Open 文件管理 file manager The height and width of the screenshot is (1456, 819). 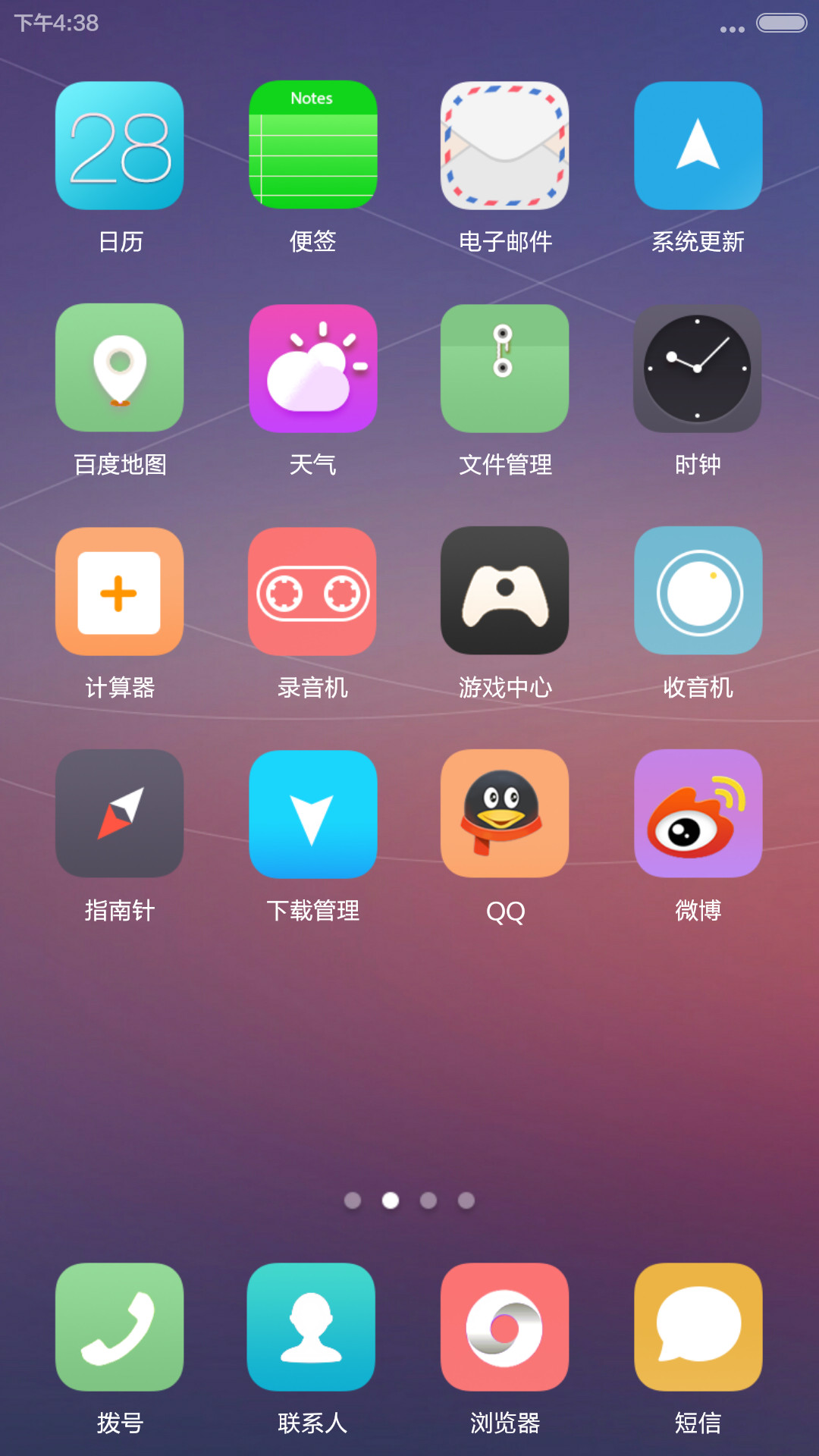pyautogui.click(x=505, y=368)
